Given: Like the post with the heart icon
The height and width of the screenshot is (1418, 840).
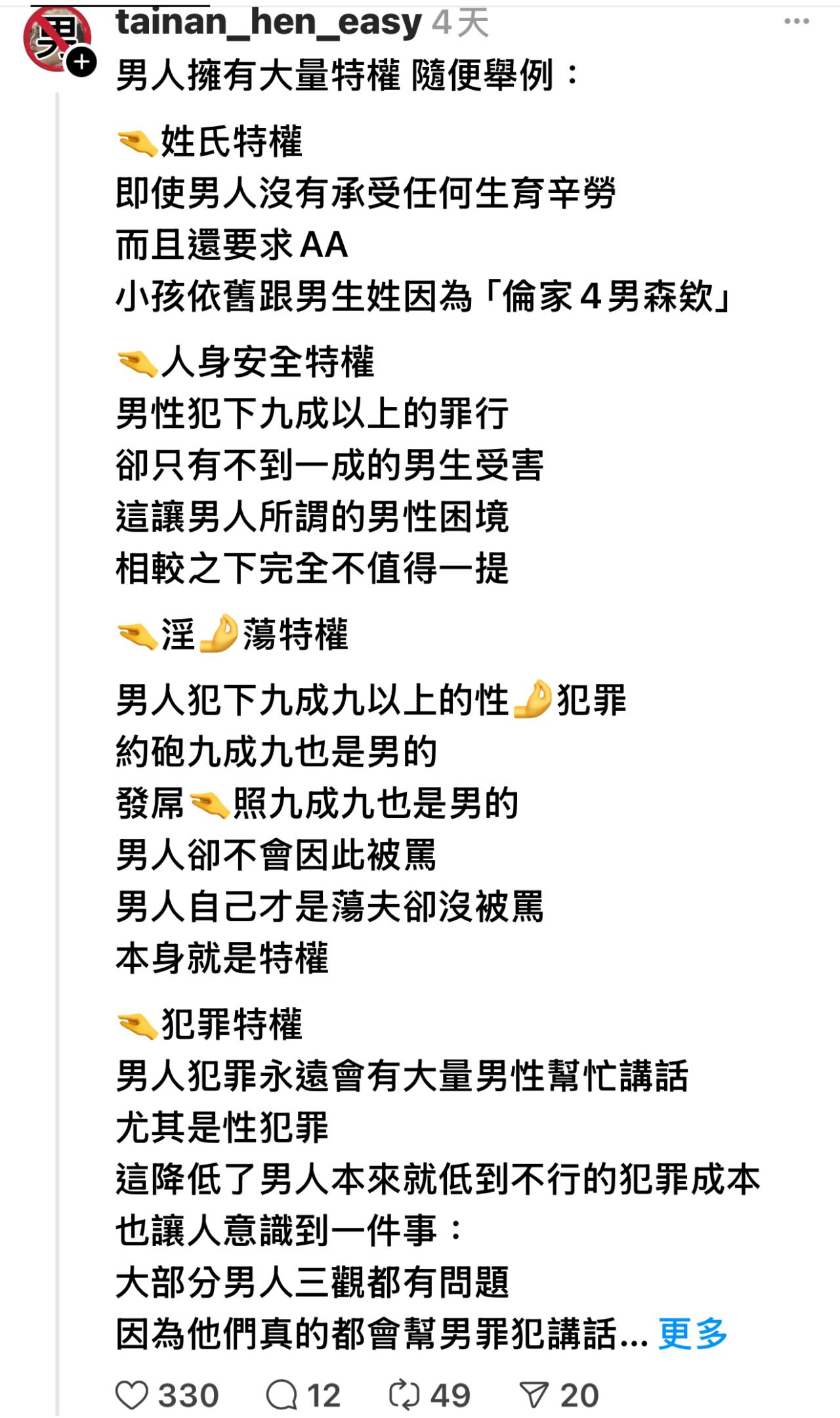Looking at the screenshot, I should coord(131,1395).
